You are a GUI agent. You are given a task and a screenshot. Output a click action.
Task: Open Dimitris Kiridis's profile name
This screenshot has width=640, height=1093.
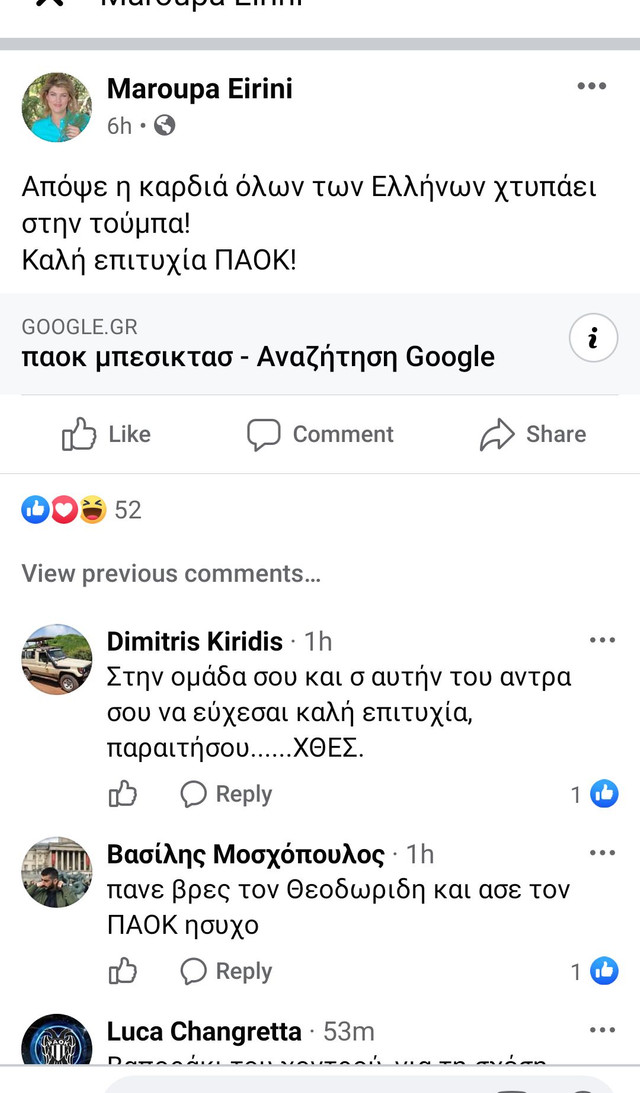[x=195, y=641]
